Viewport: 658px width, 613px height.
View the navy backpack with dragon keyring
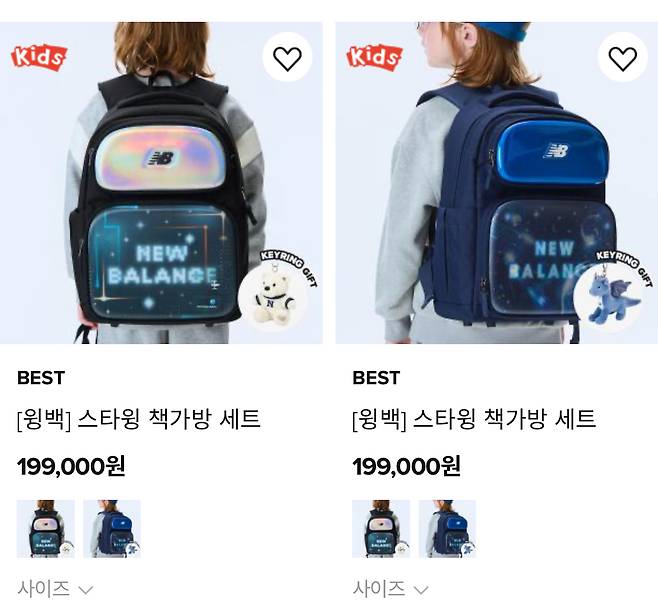pyautogui.click(x=496, y=190)
